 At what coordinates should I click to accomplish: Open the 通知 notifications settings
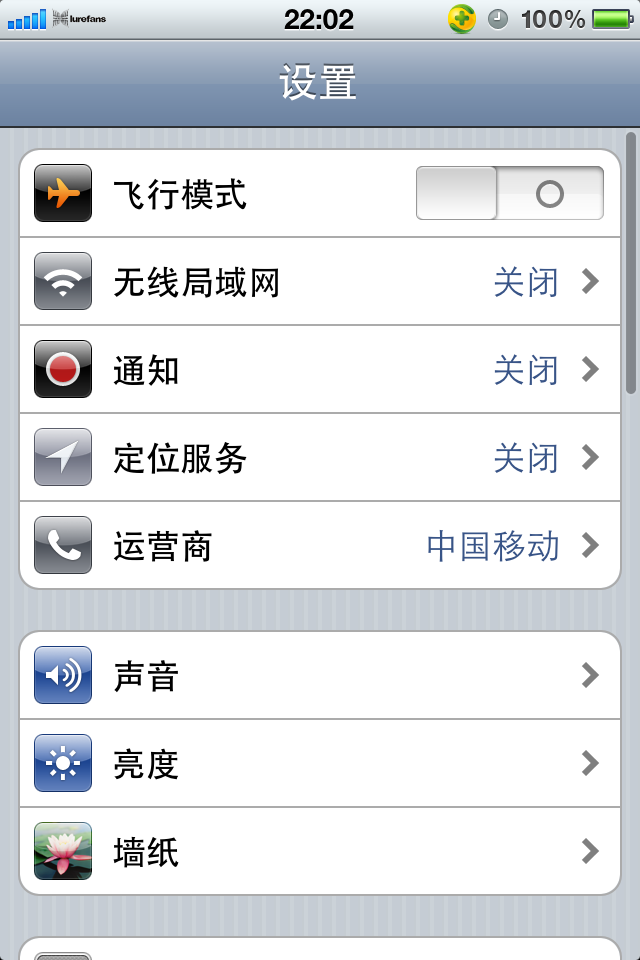click(320, 370)
